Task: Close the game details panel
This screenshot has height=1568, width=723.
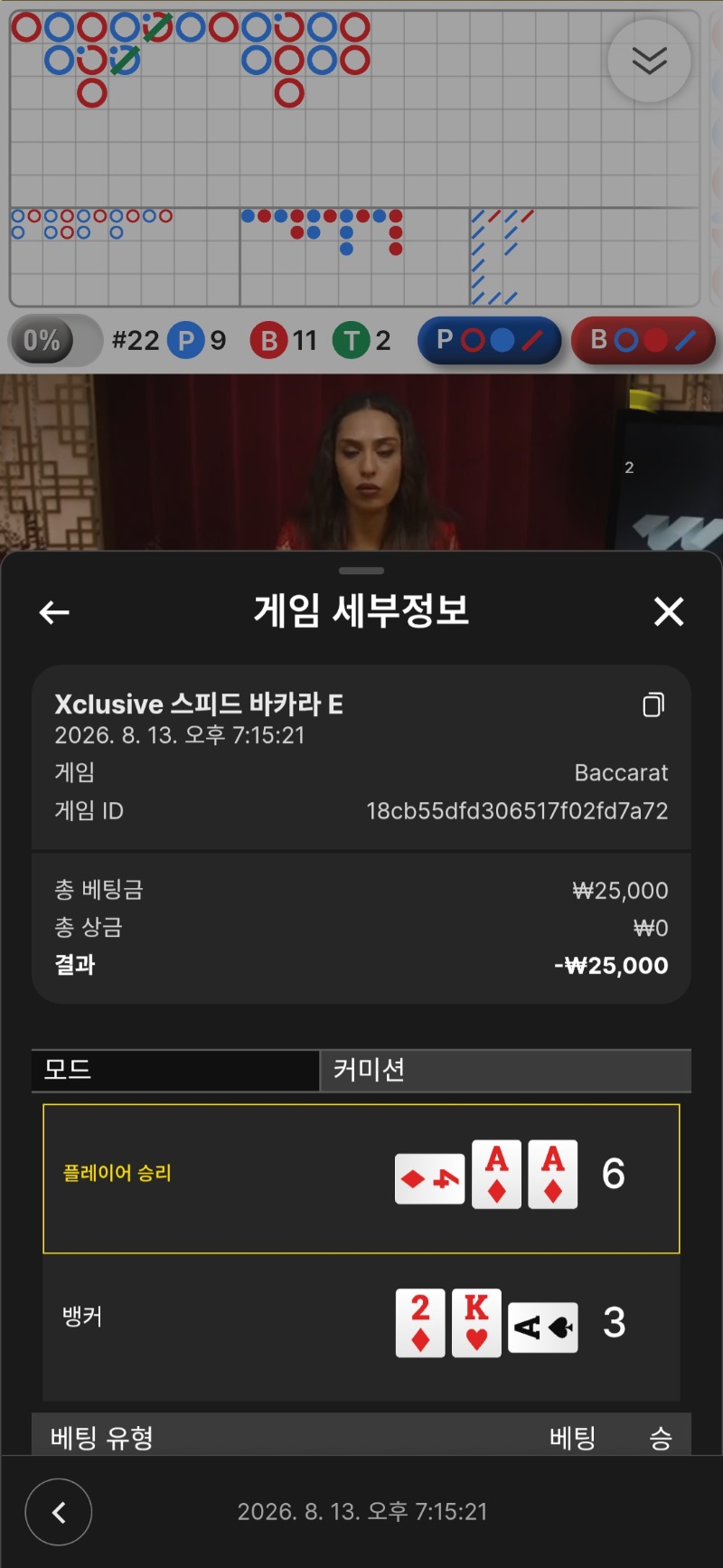Action: click(x=669, y=612)
